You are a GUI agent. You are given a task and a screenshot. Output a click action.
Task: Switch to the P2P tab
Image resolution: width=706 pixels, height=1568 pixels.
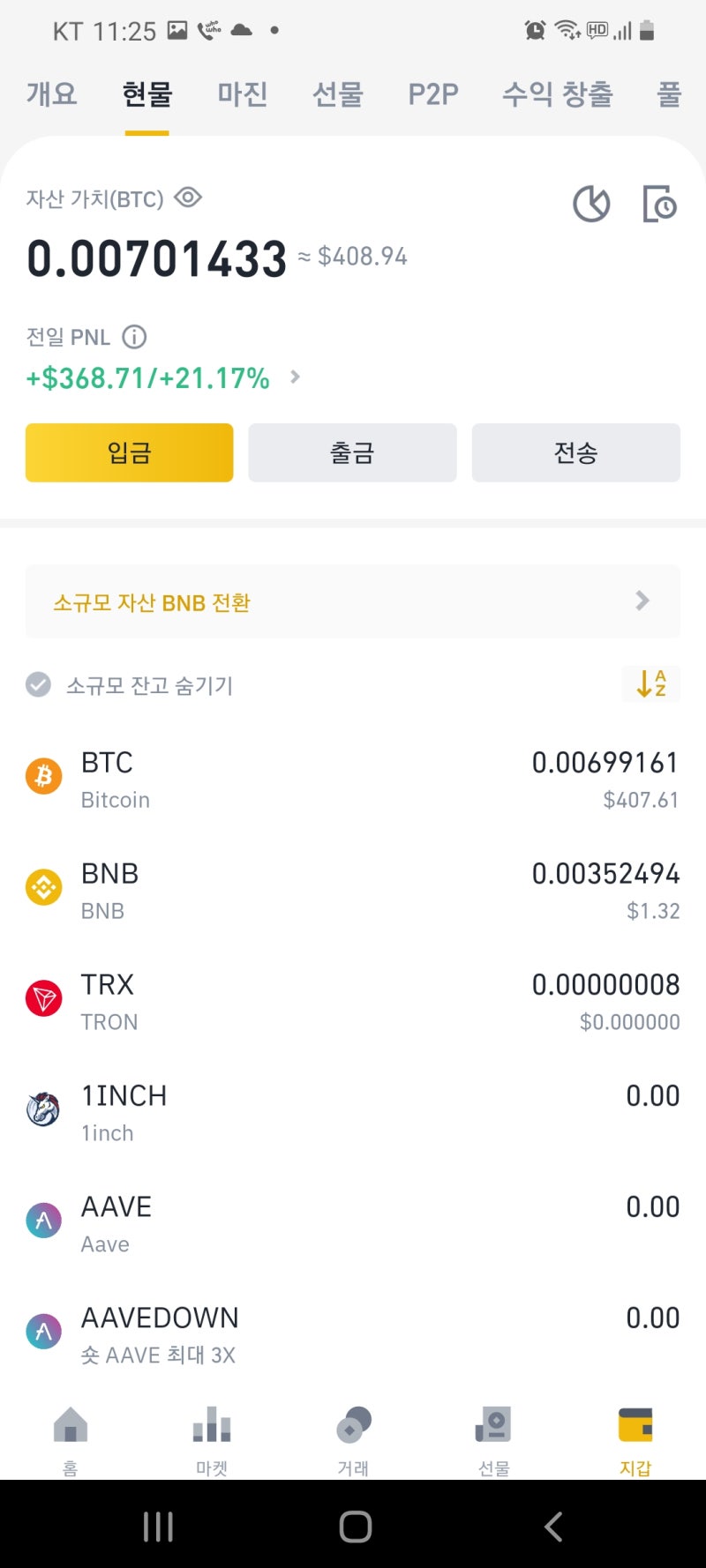[x=432, y=95]
